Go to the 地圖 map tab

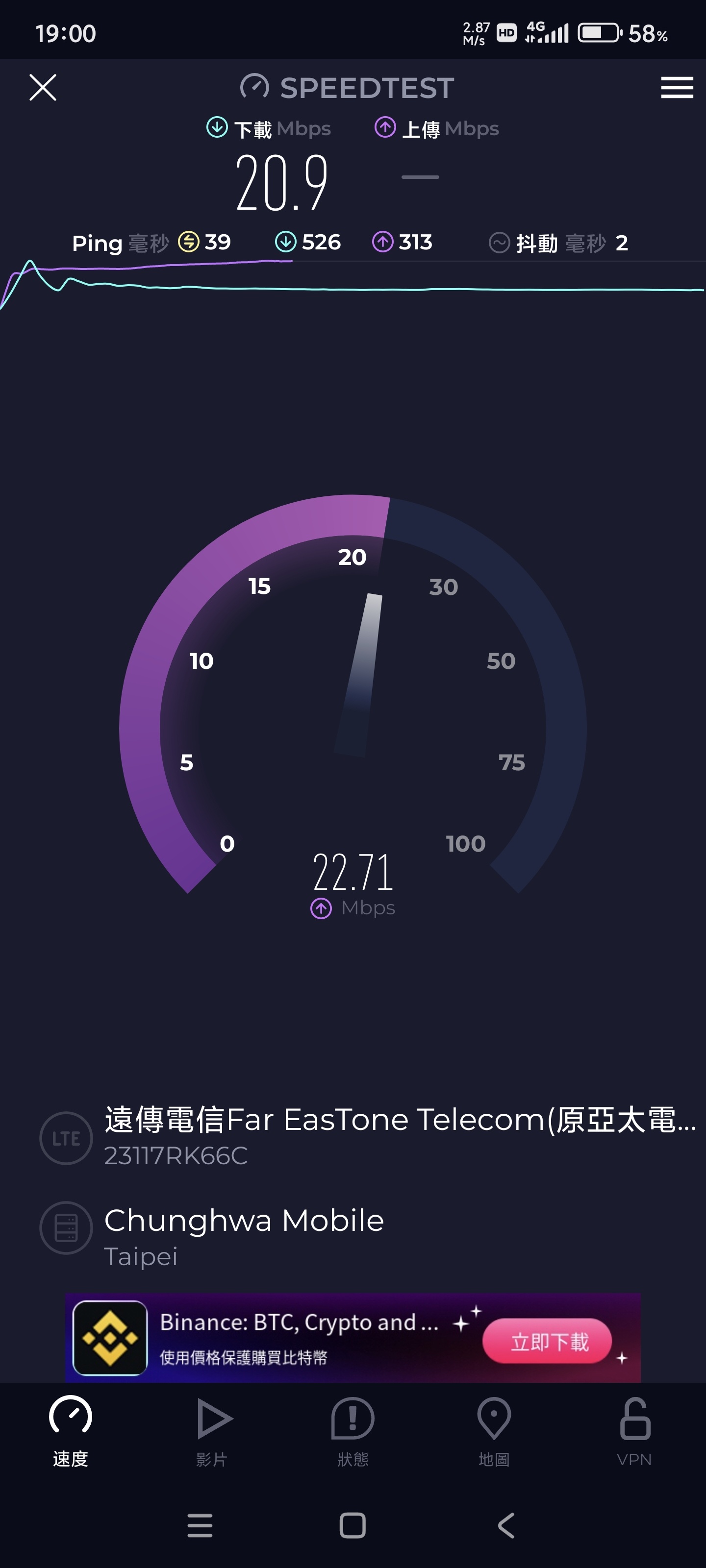494,1432
